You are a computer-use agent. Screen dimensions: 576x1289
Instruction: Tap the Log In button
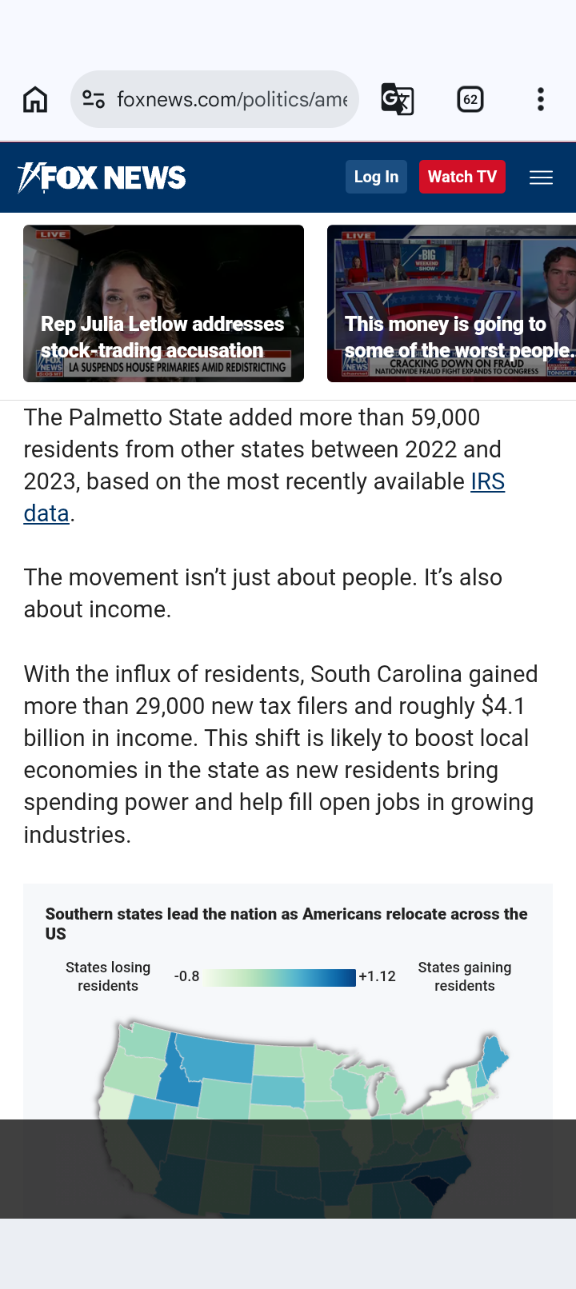376,177
